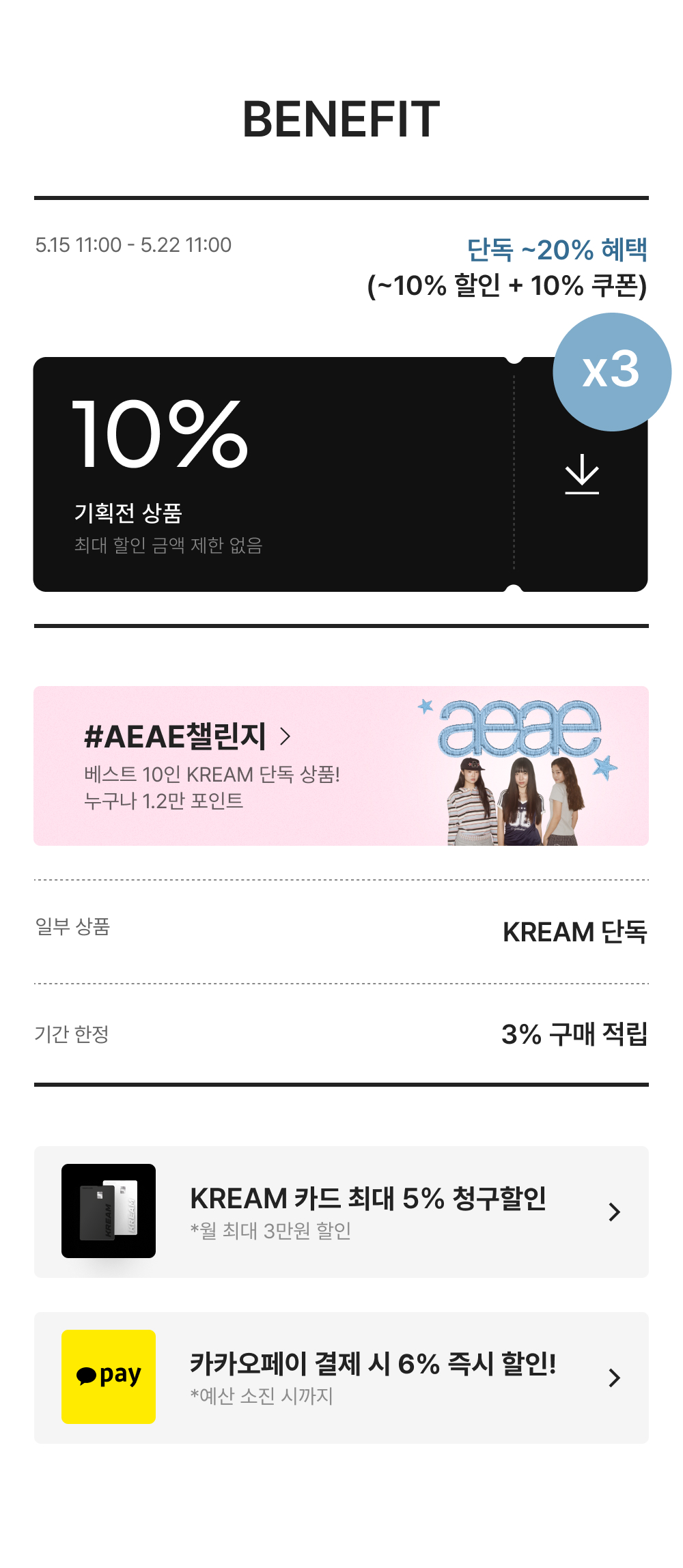The image size is (683, 1568).
Task: Open the #AEAE챌린지 banner
Action: 341,765
